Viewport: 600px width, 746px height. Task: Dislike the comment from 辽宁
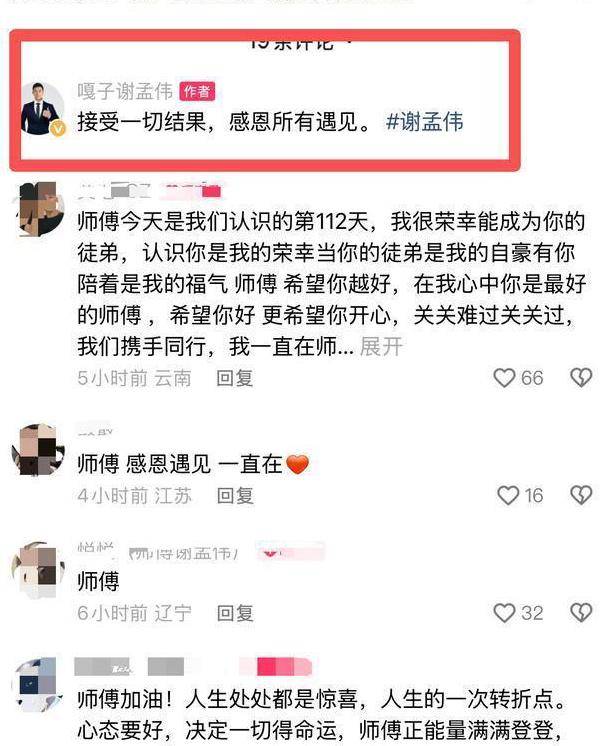581,612
